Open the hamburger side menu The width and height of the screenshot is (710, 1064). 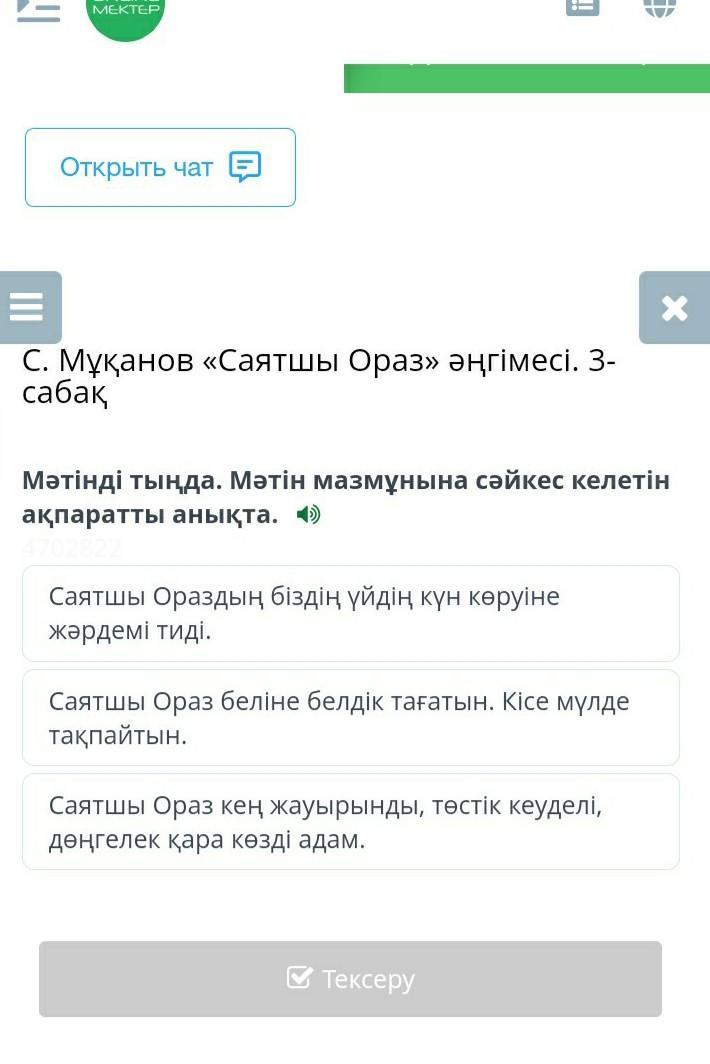(x=28, y=307)
